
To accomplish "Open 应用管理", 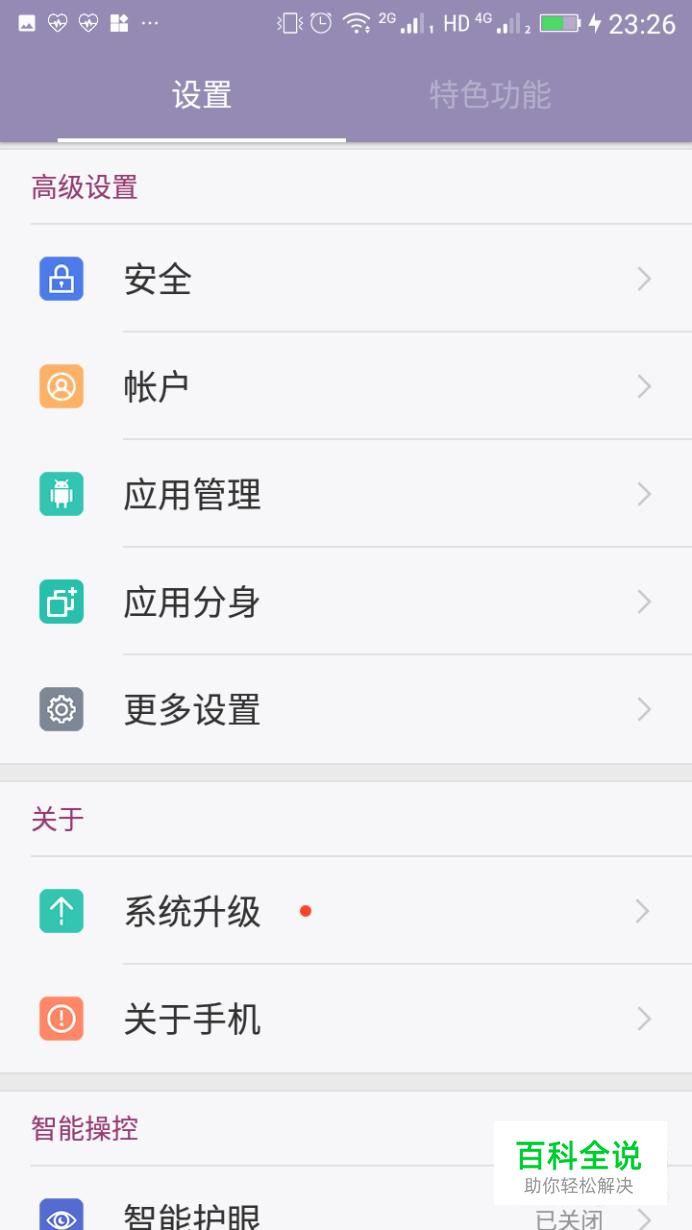I will pyautogui.click(x=346, y=495).
